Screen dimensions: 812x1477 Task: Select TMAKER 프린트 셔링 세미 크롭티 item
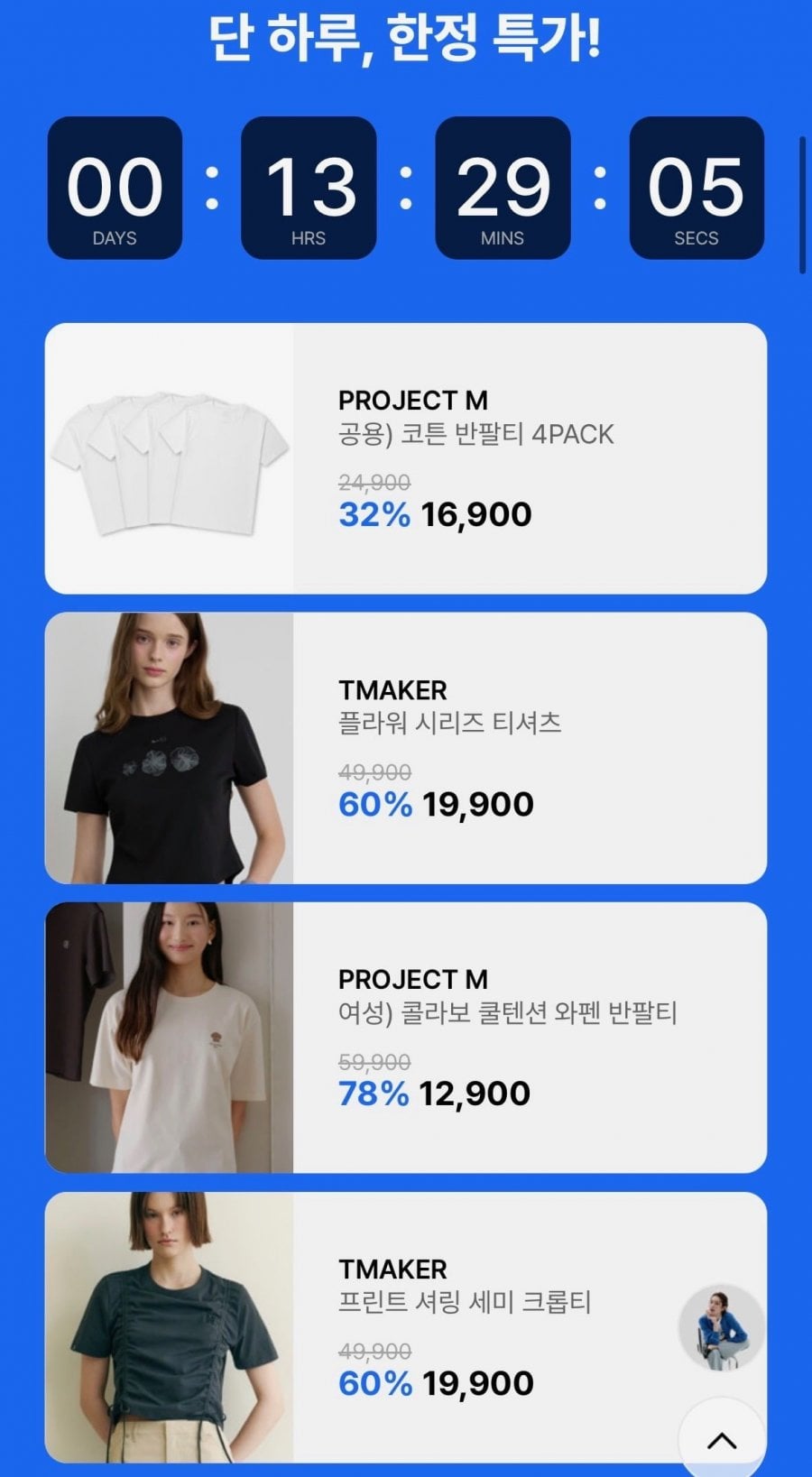(x=406, y=1326)
